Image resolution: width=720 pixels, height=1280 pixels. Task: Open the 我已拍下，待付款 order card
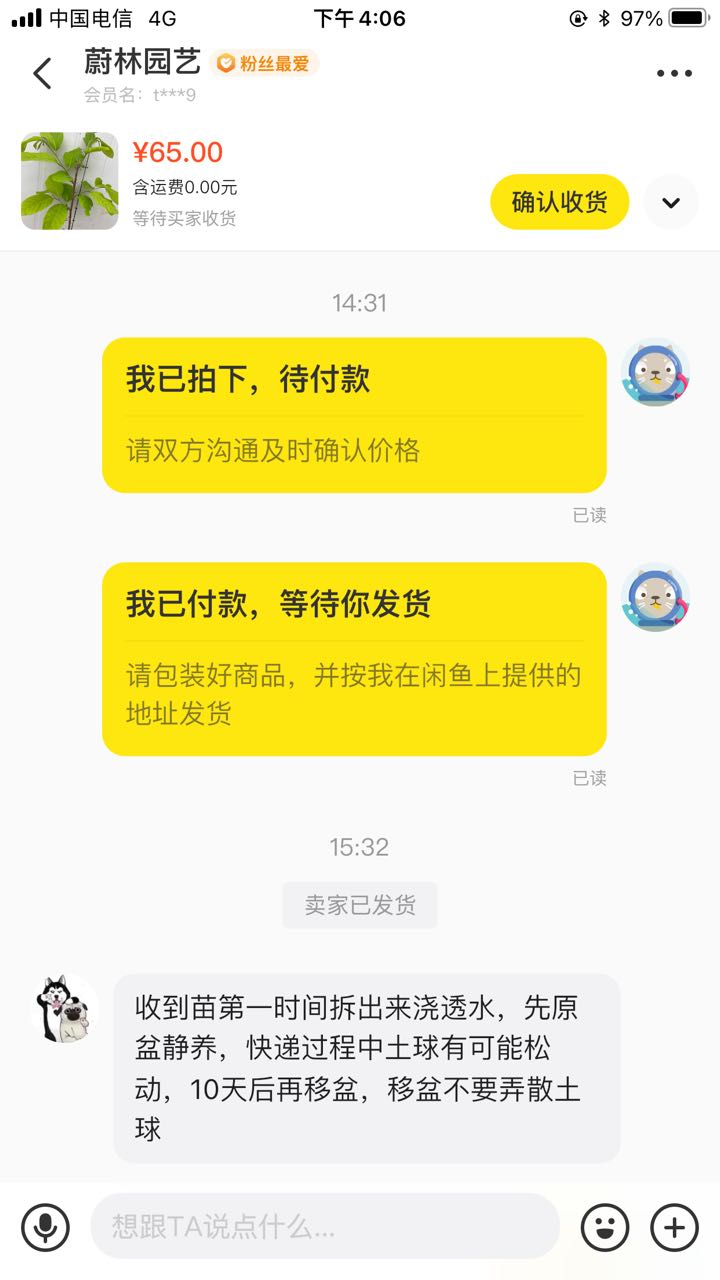tap(354, 415)
